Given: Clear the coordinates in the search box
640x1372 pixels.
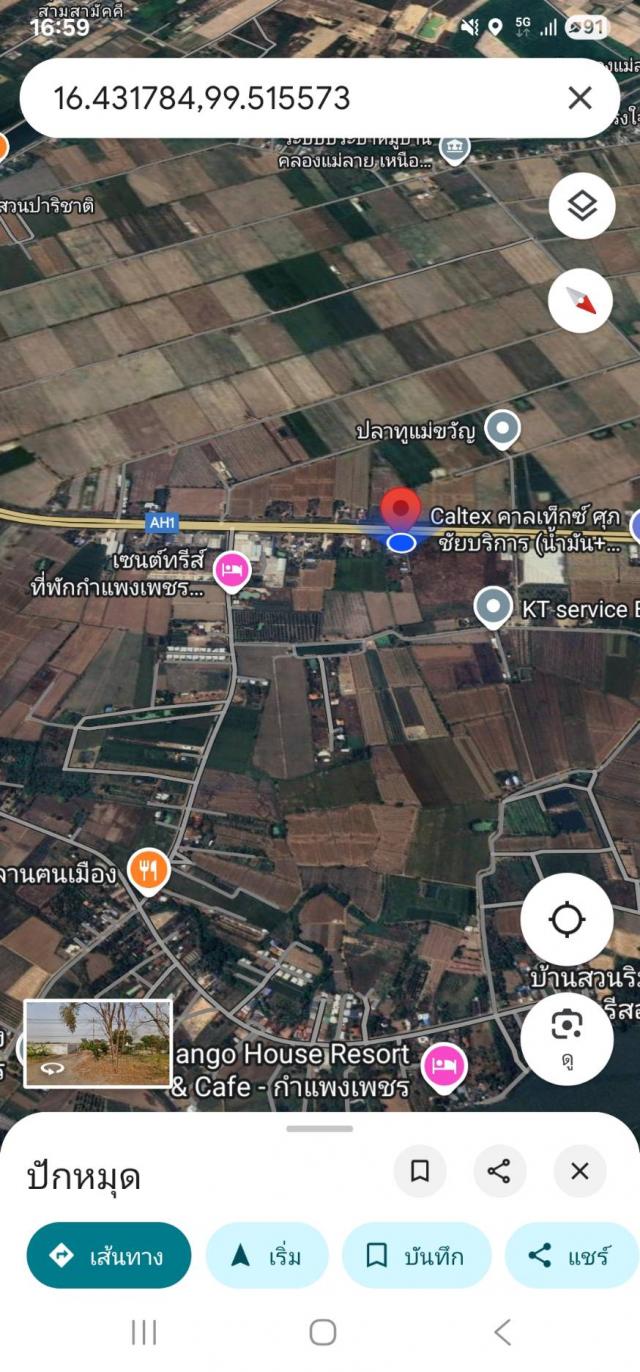Looking at the screenshot, I should [x=580, y=98].
